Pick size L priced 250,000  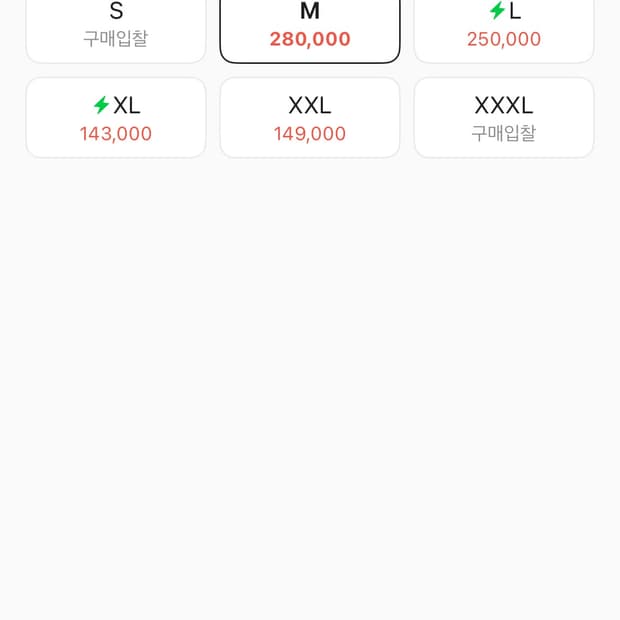pos(504,28)
